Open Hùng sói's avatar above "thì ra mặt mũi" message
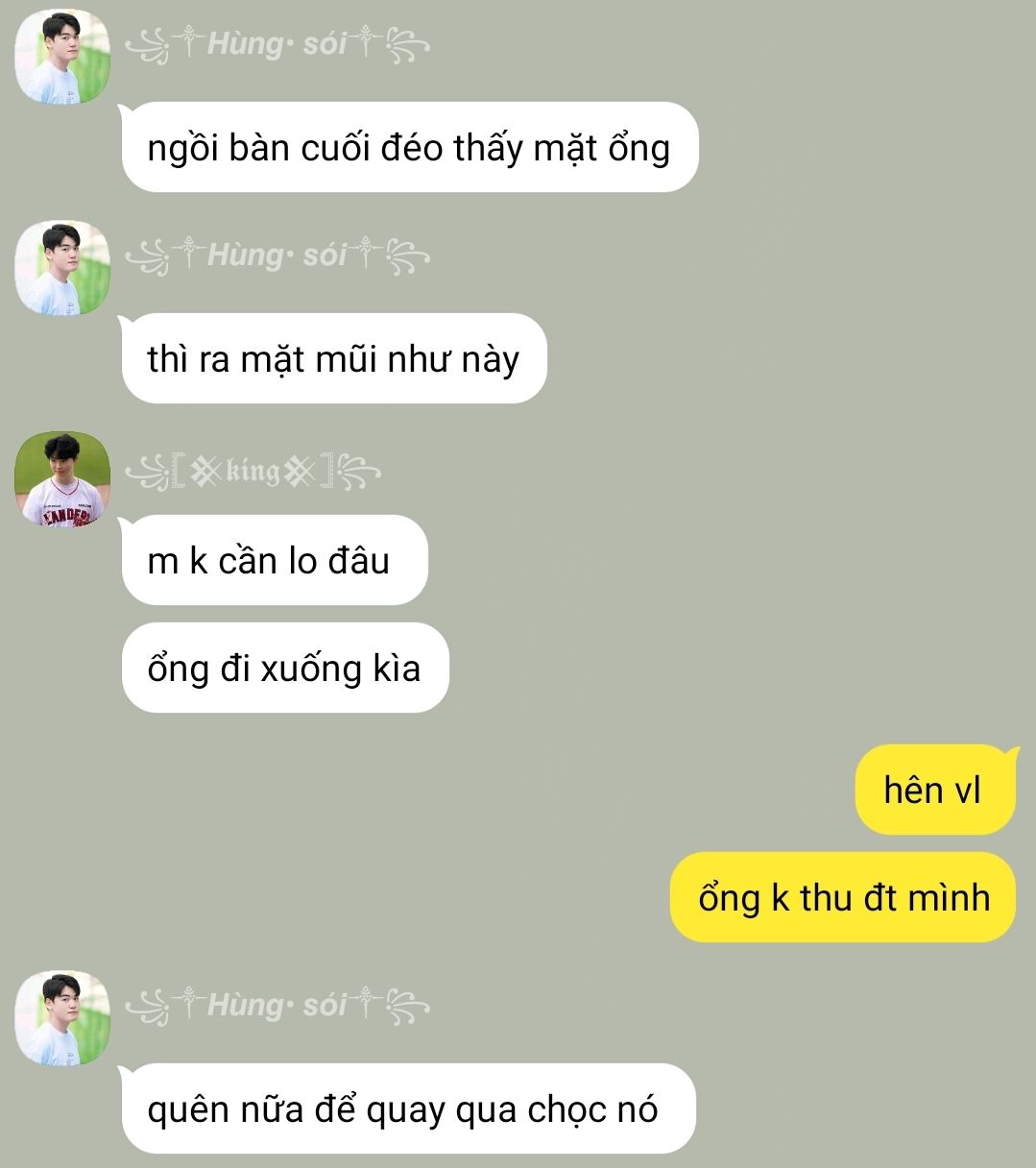The image size is (1036, 1168). [x=62, y=268]
